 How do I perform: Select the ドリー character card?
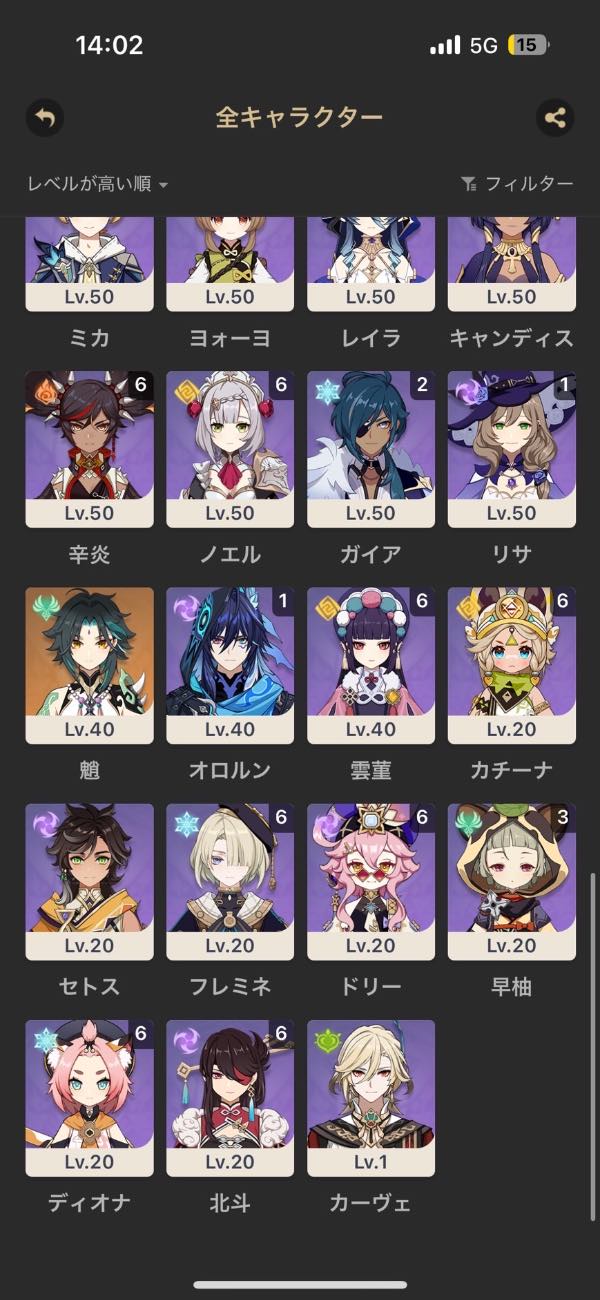tap(371, 881)
